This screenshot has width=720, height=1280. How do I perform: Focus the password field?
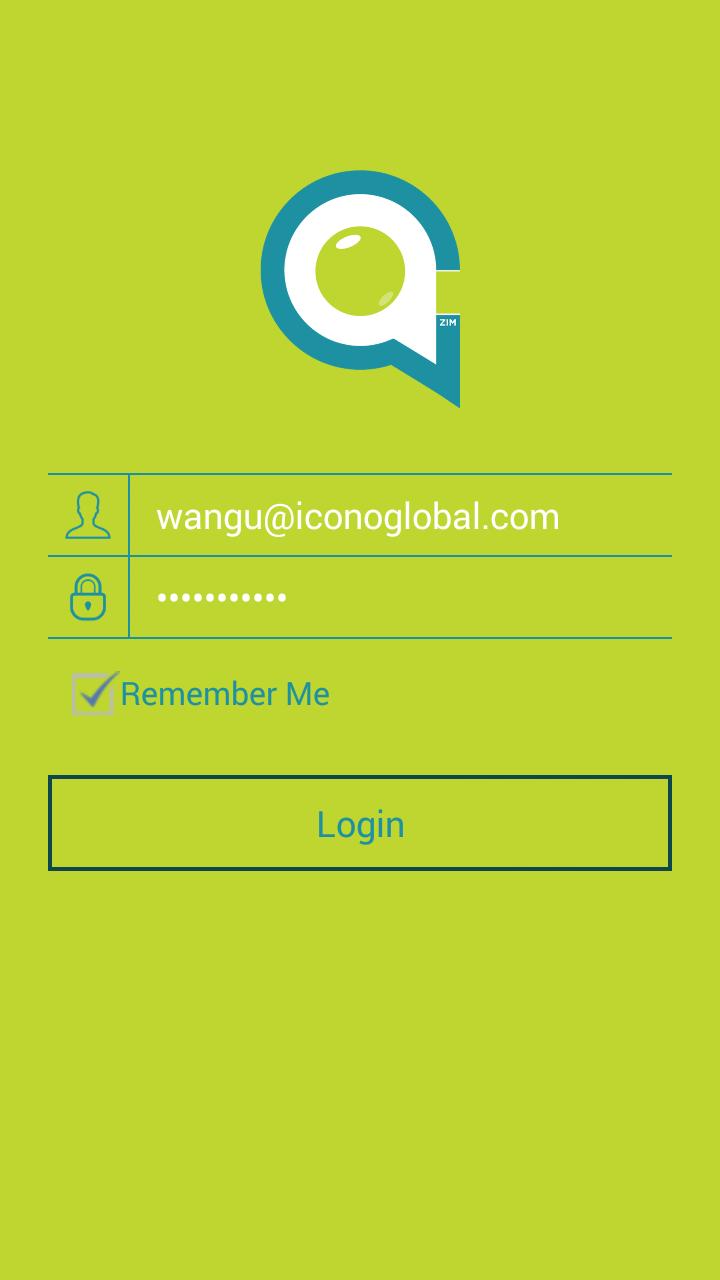[x=400, y=598]
